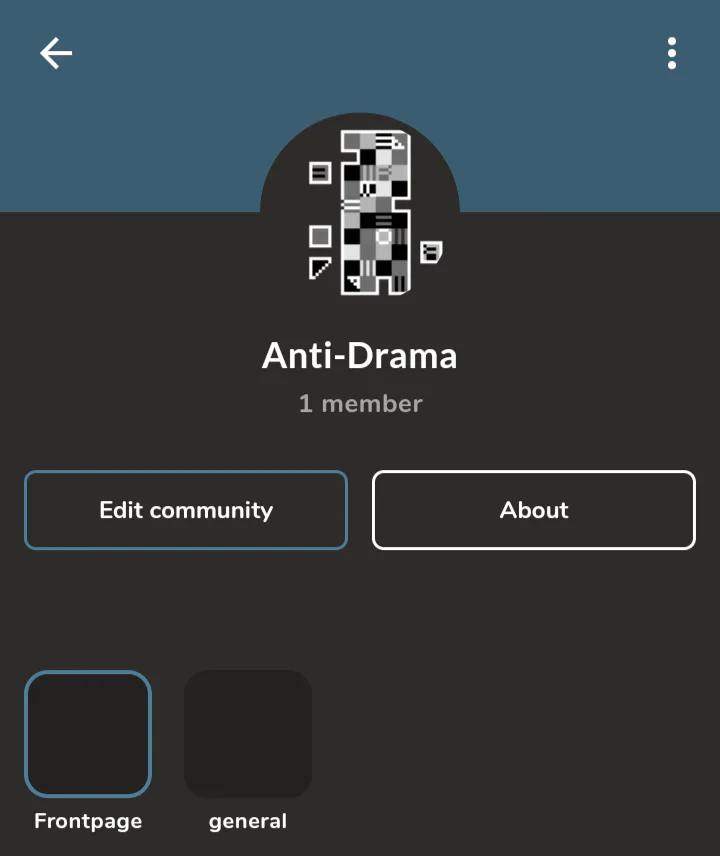The width and height of the screenshot is (720, 856).
Task: Select the Frontpage channel tile
Action: (88, 734)
